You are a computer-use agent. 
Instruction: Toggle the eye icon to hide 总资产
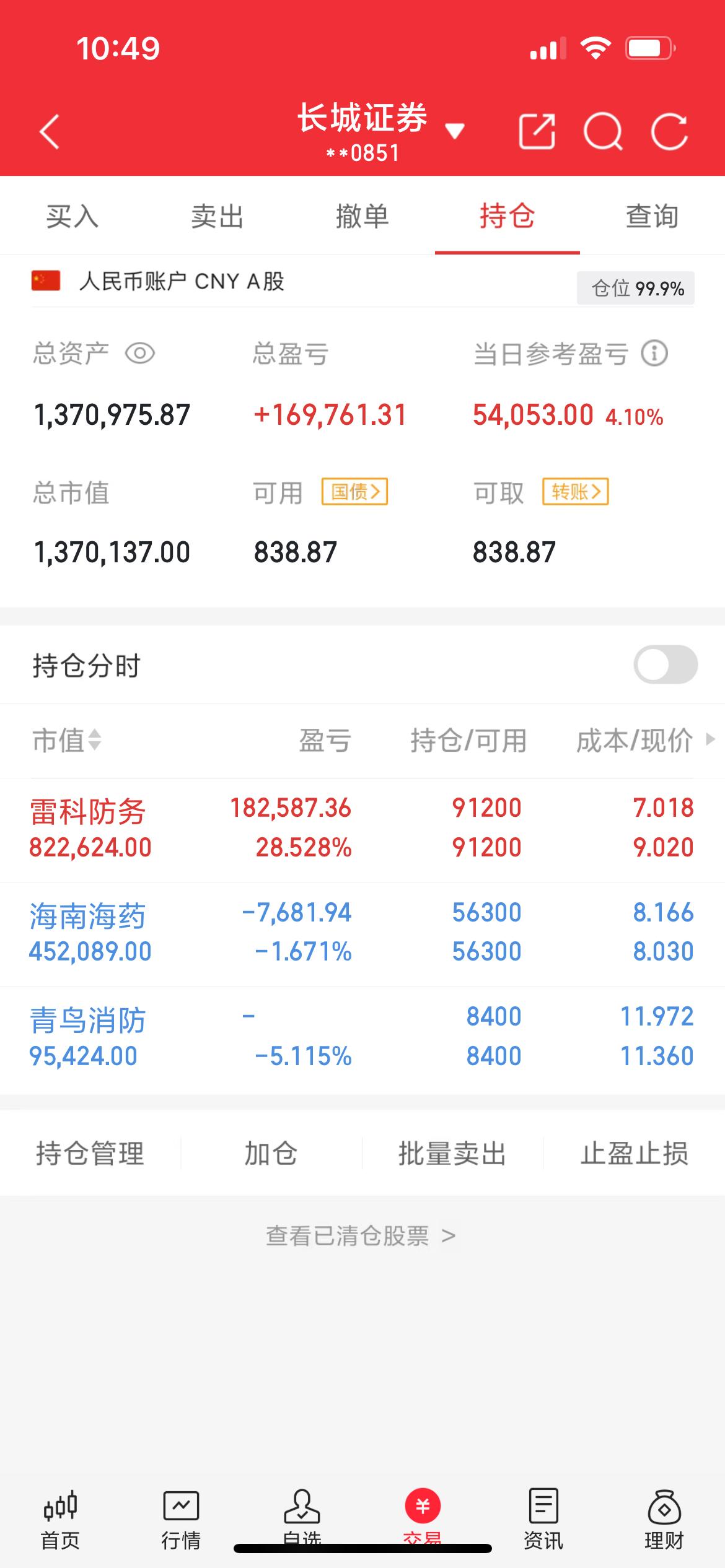pos(139,354)
